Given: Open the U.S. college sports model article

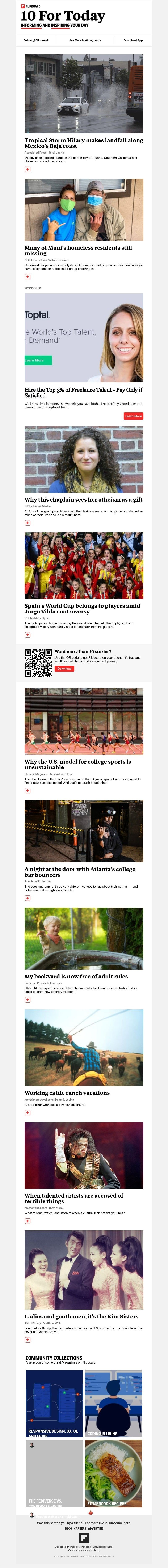Looking at the screenshot, I should click(84, 721).
